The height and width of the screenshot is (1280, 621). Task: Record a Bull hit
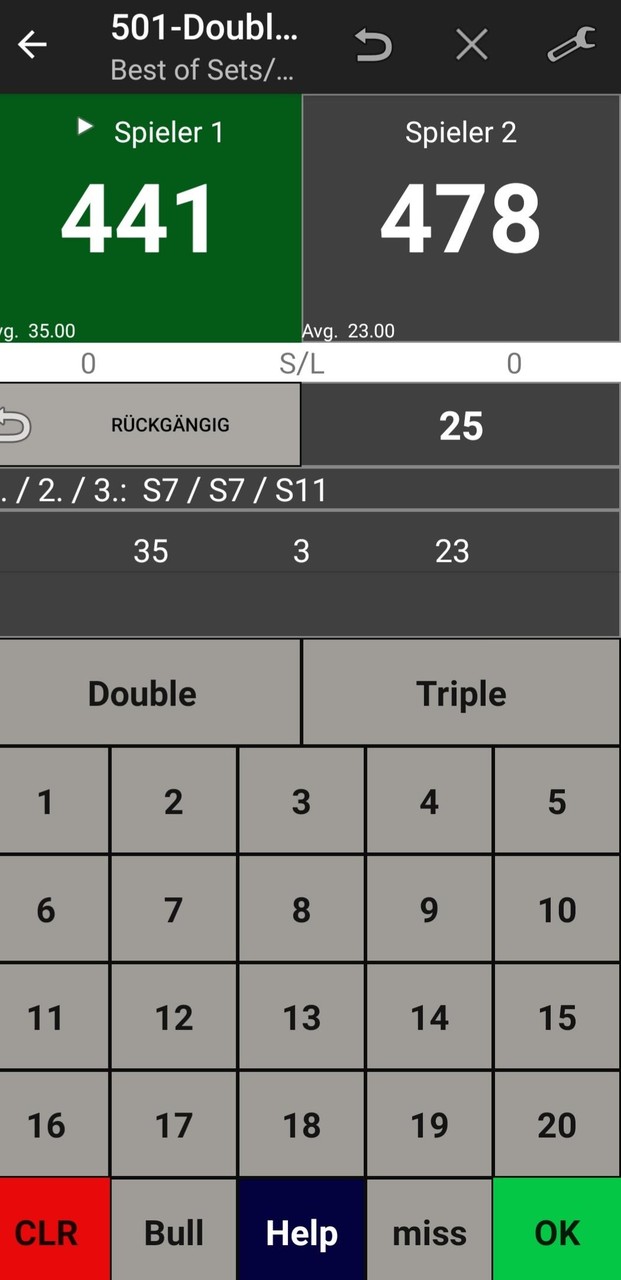[x=173, y=1232]
